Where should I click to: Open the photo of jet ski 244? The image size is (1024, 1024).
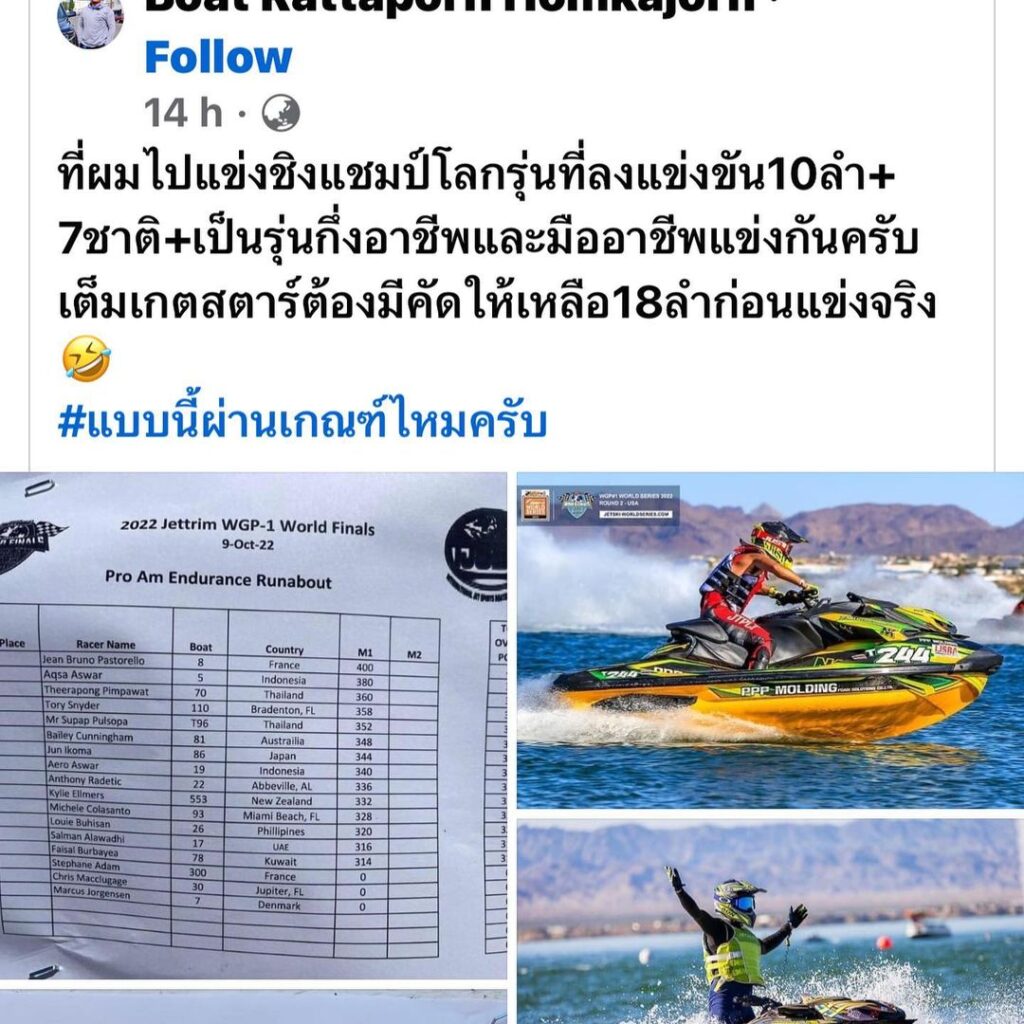click(770, 640)
